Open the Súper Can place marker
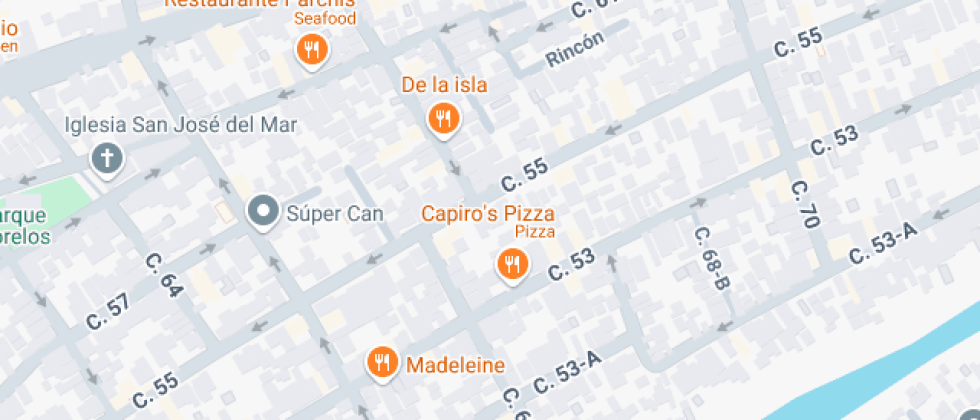This screenshot has width=980, height=420. point(264,212)
